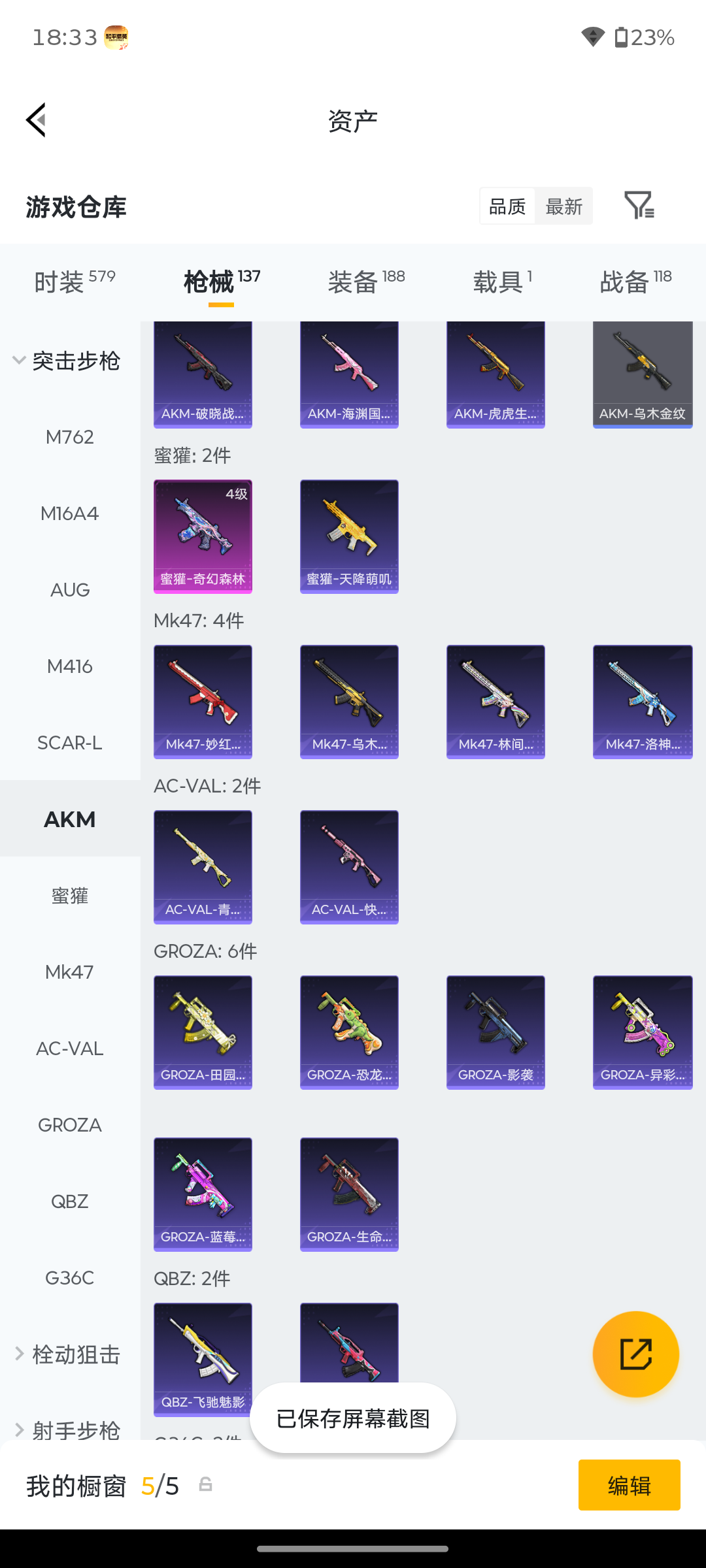Switch to the 装备 tab

(x=366, y=282)
